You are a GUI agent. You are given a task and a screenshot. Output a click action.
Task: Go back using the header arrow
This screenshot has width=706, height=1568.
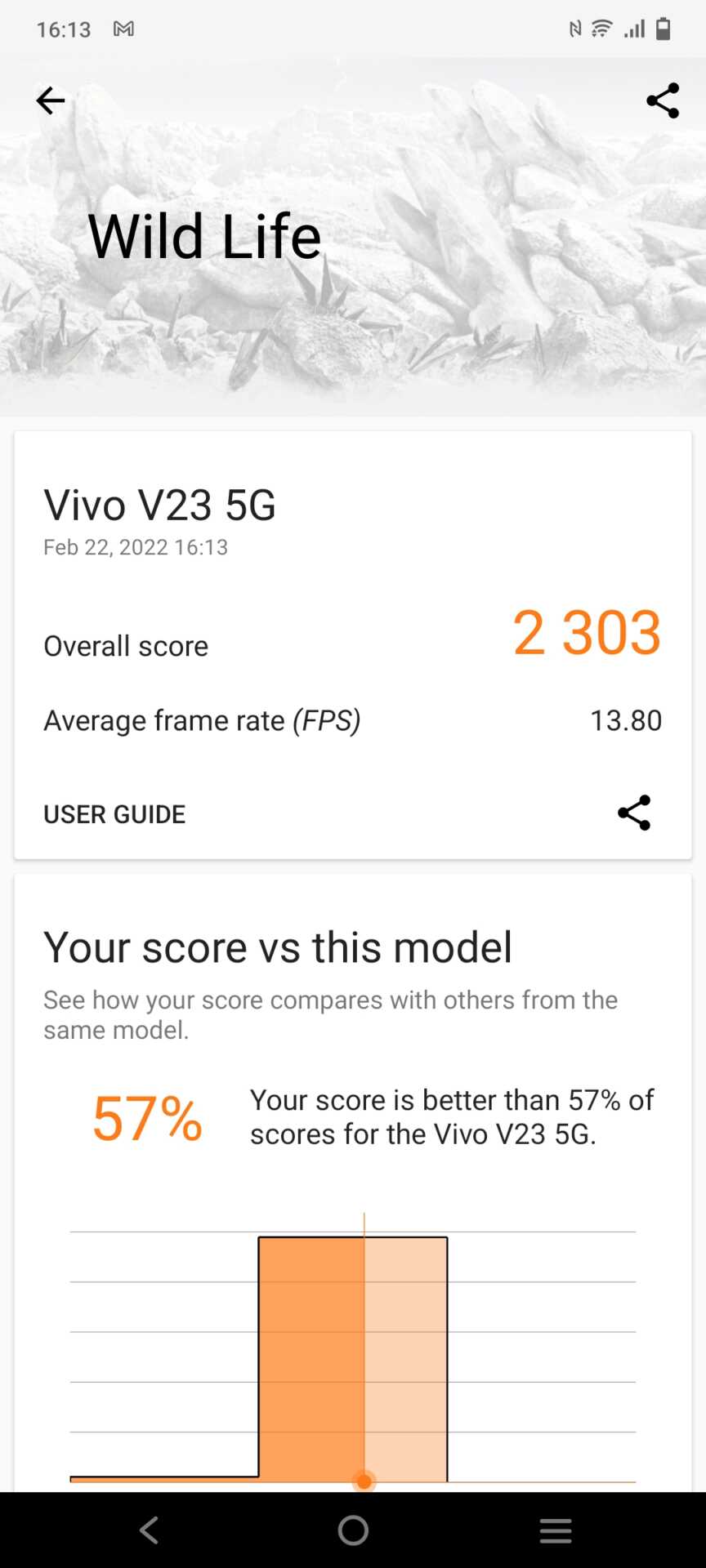point(51,100)
